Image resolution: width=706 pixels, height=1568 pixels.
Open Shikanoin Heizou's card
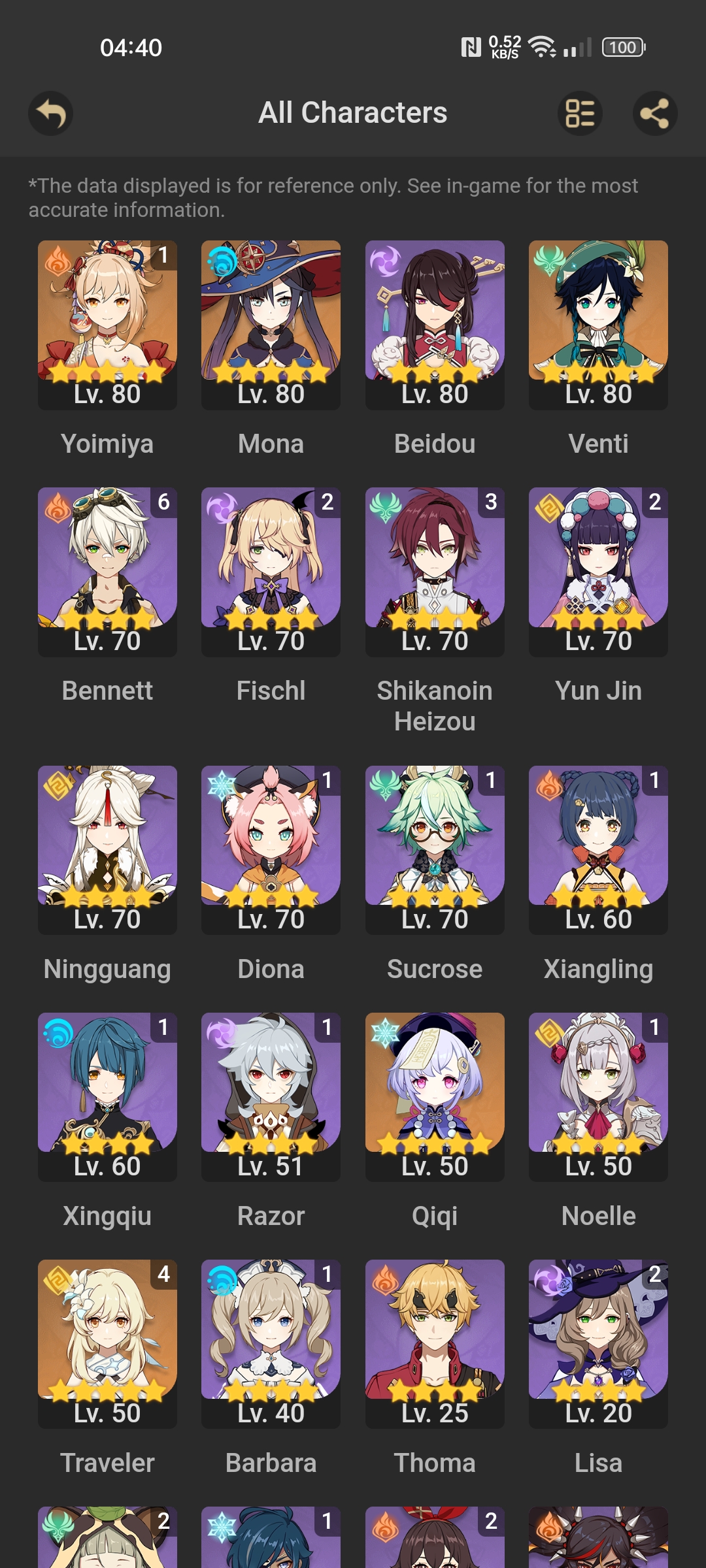pos(435,571)
